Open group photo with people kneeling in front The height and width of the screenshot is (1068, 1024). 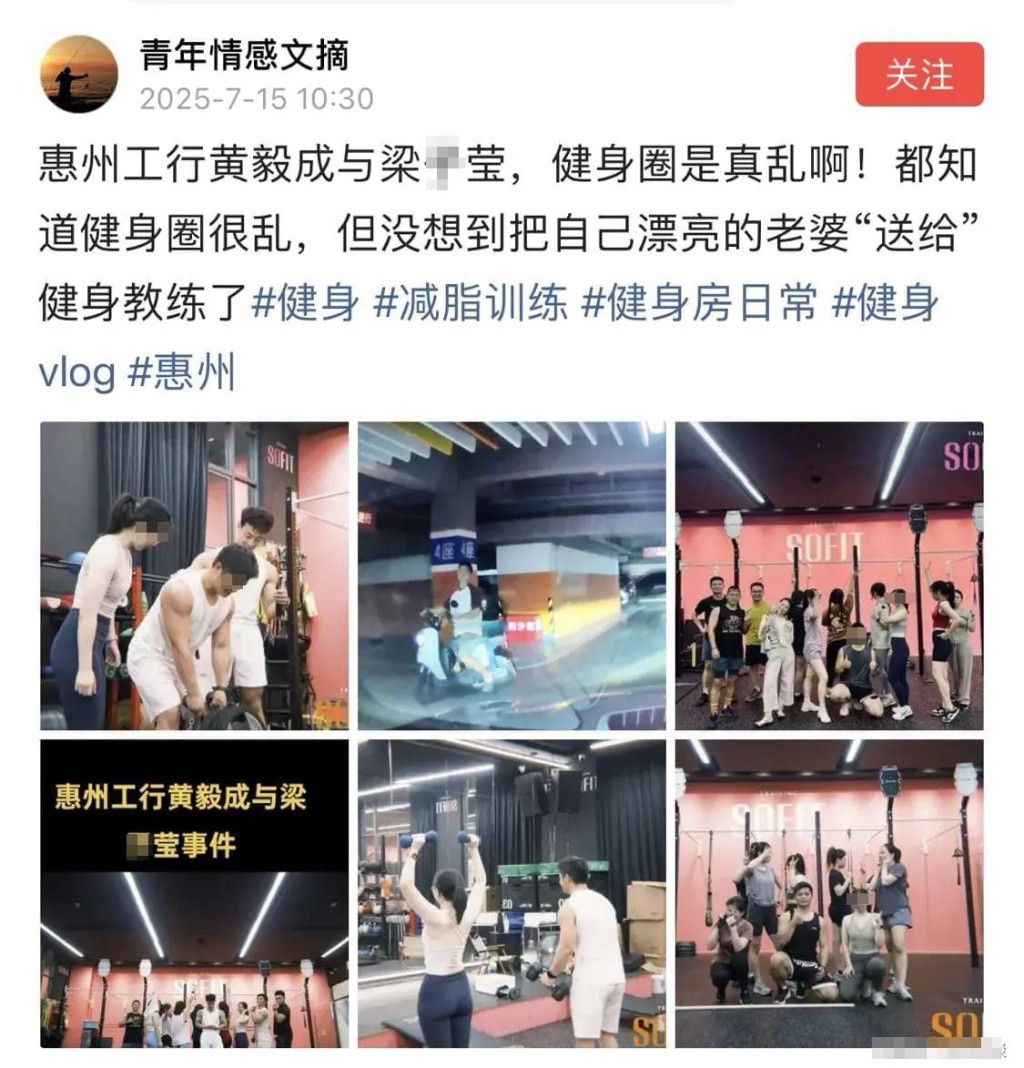(x=829, y=893)
